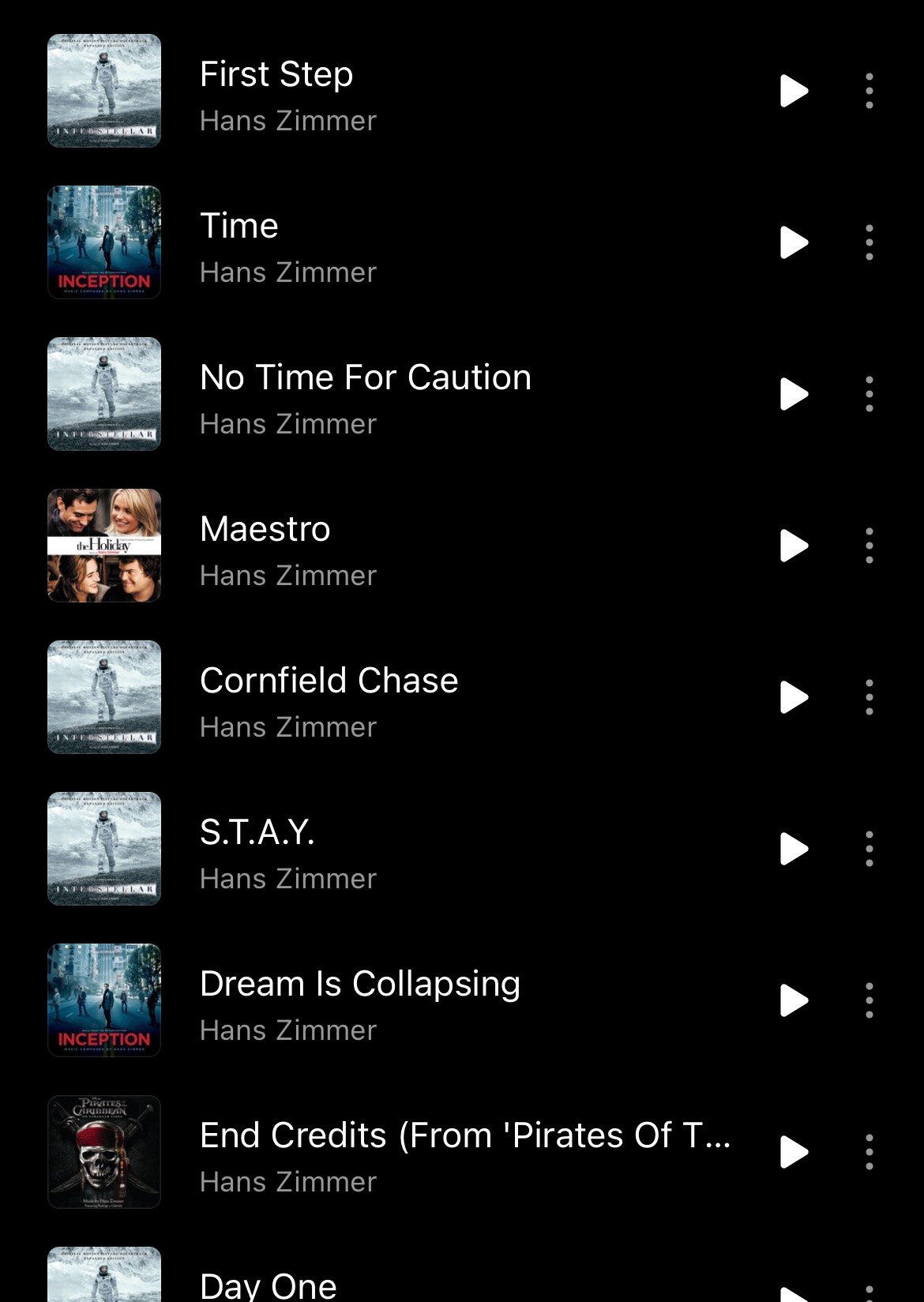This screenshot has height=1302, width=924.
Task: Open the Cornfield Chase song row
Action: [395, 697]
